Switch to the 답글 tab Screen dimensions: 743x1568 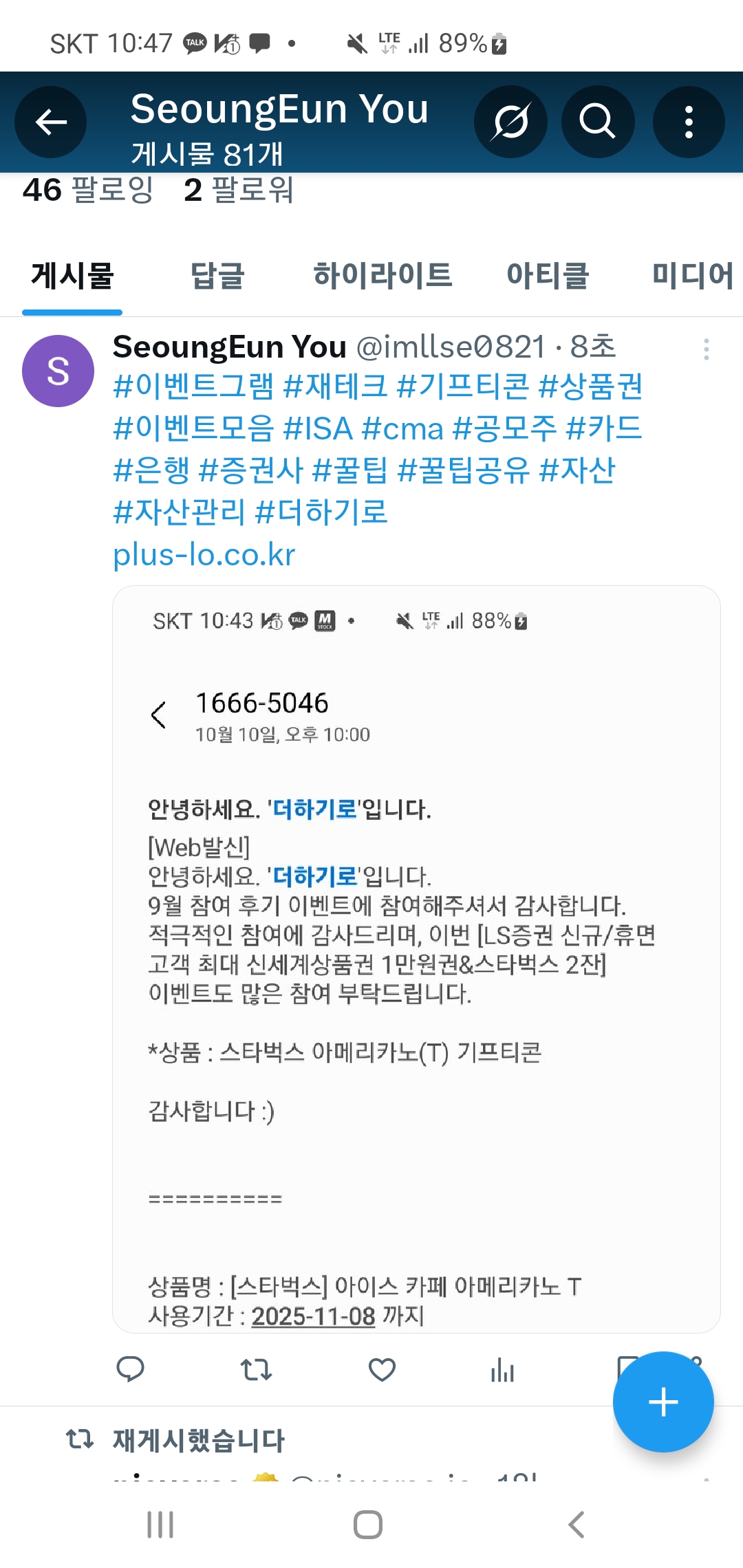217,276
